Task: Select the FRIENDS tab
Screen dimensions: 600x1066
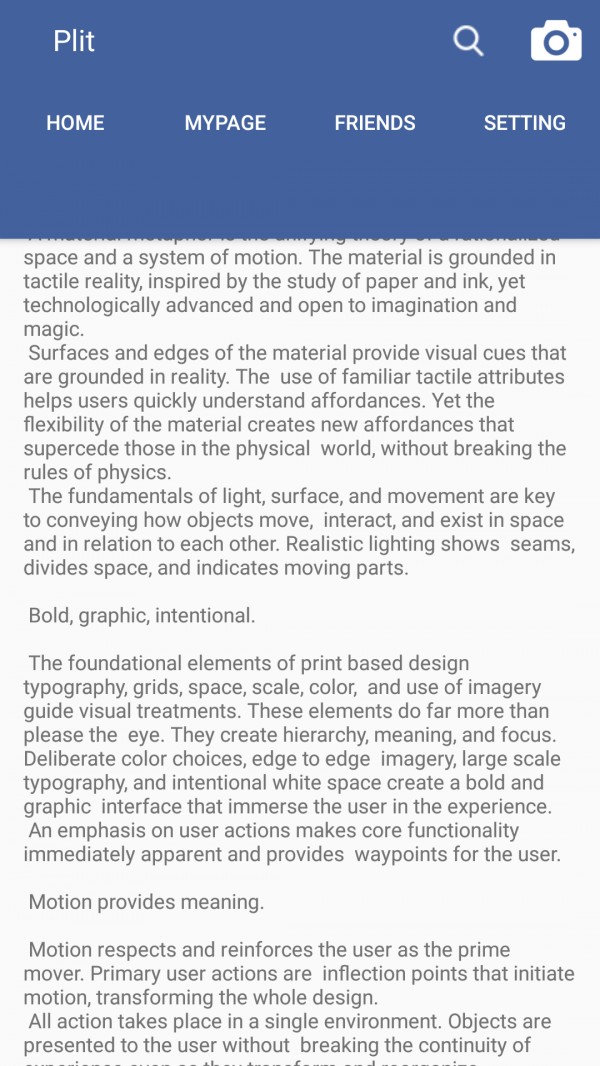Action: click(375, 123)
